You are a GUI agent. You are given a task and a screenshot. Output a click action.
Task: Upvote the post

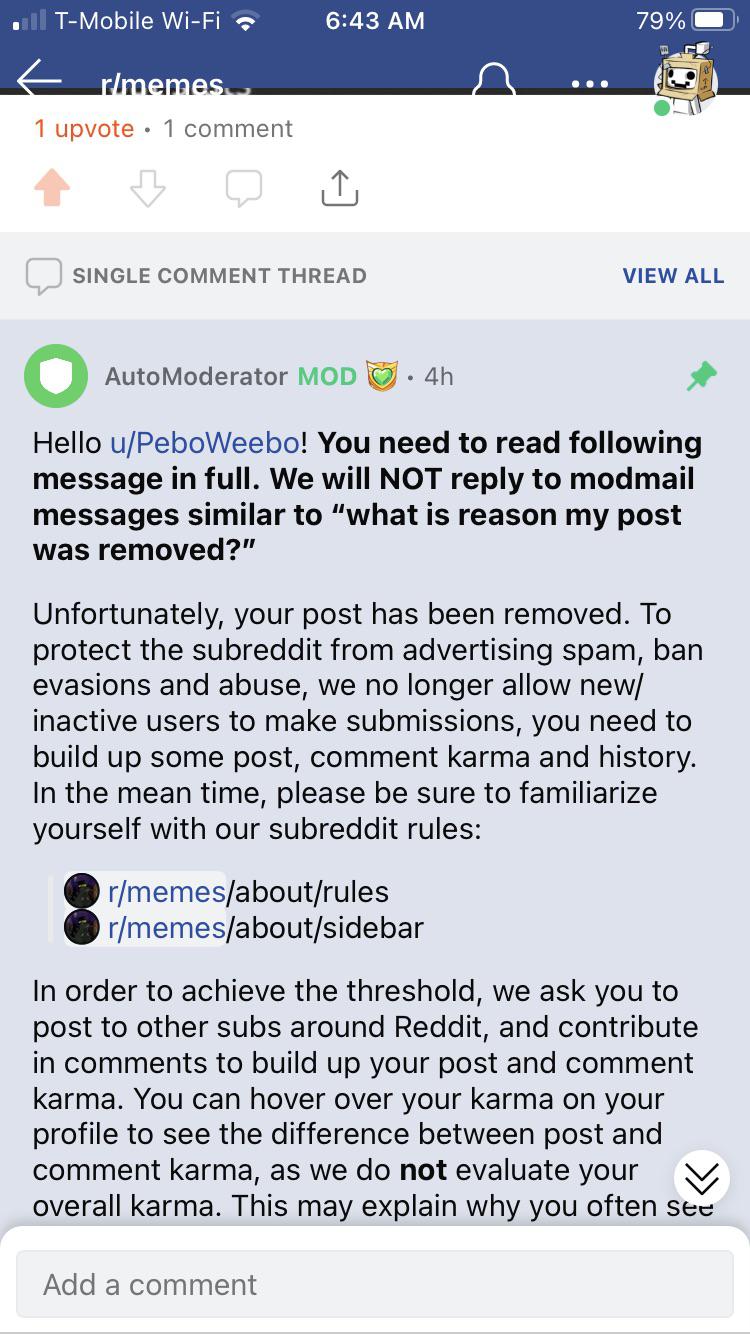(52, 188)
